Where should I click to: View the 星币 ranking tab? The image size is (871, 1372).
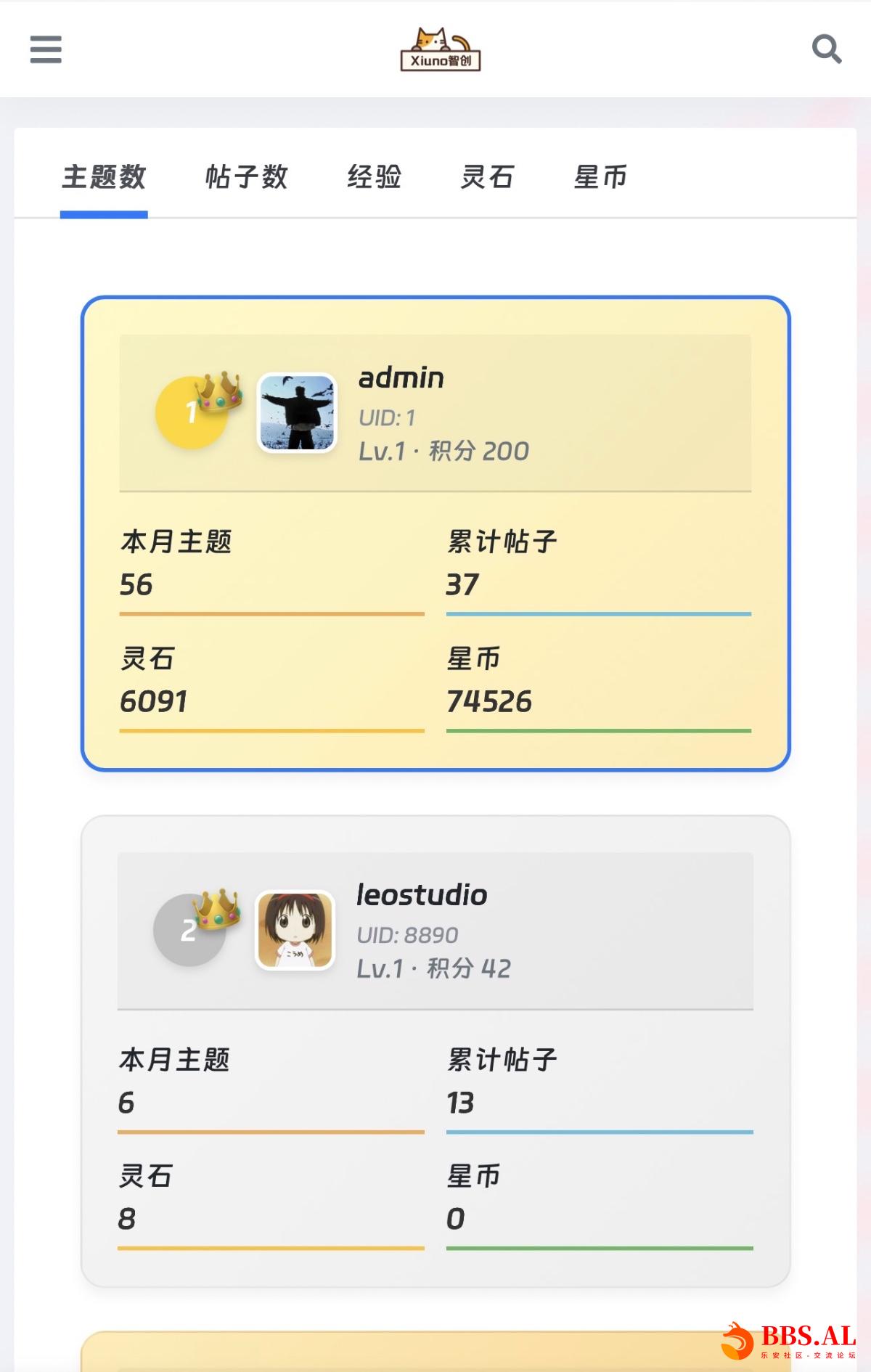pos(600,177)
